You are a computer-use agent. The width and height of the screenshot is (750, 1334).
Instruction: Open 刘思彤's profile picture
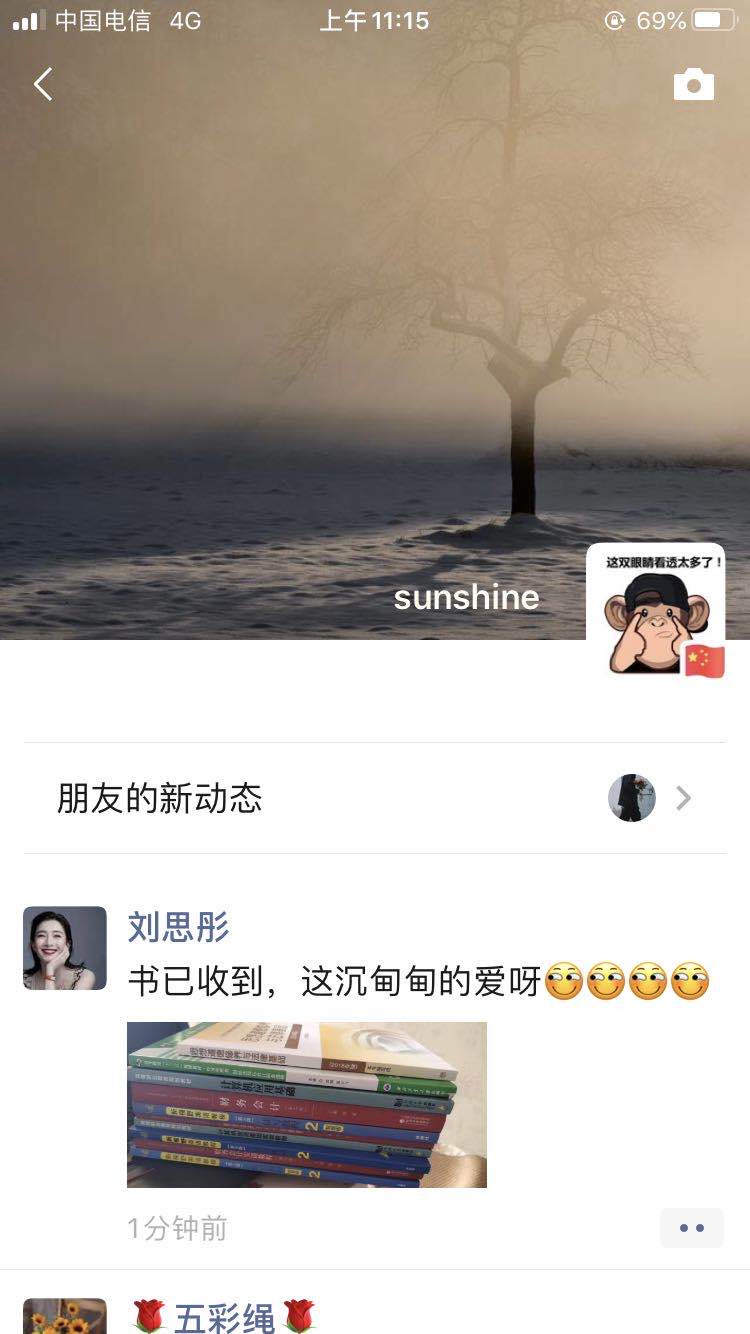click(65, 948)
